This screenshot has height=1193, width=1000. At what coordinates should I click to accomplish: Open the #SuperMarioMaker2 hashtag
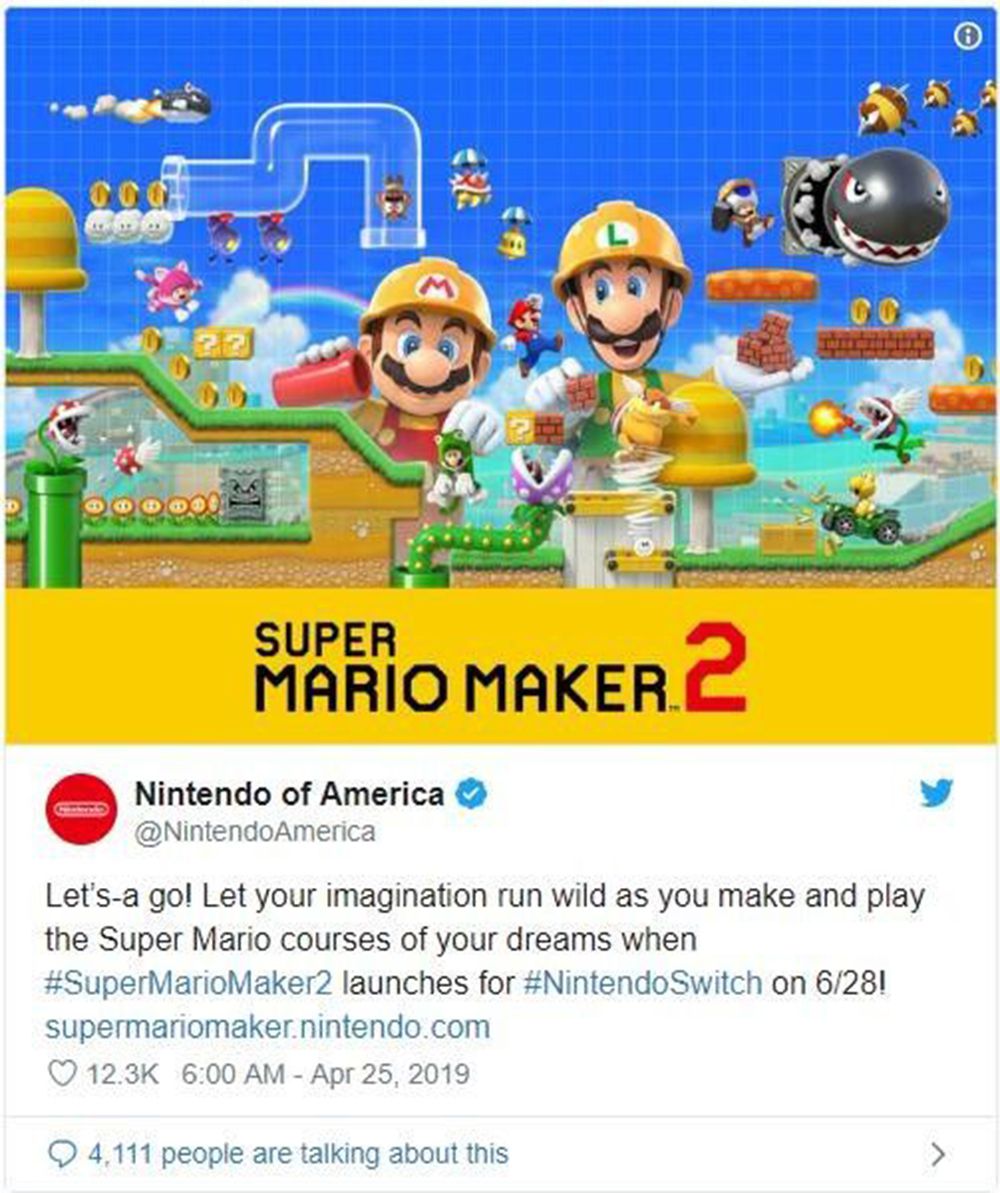point(189,982)
